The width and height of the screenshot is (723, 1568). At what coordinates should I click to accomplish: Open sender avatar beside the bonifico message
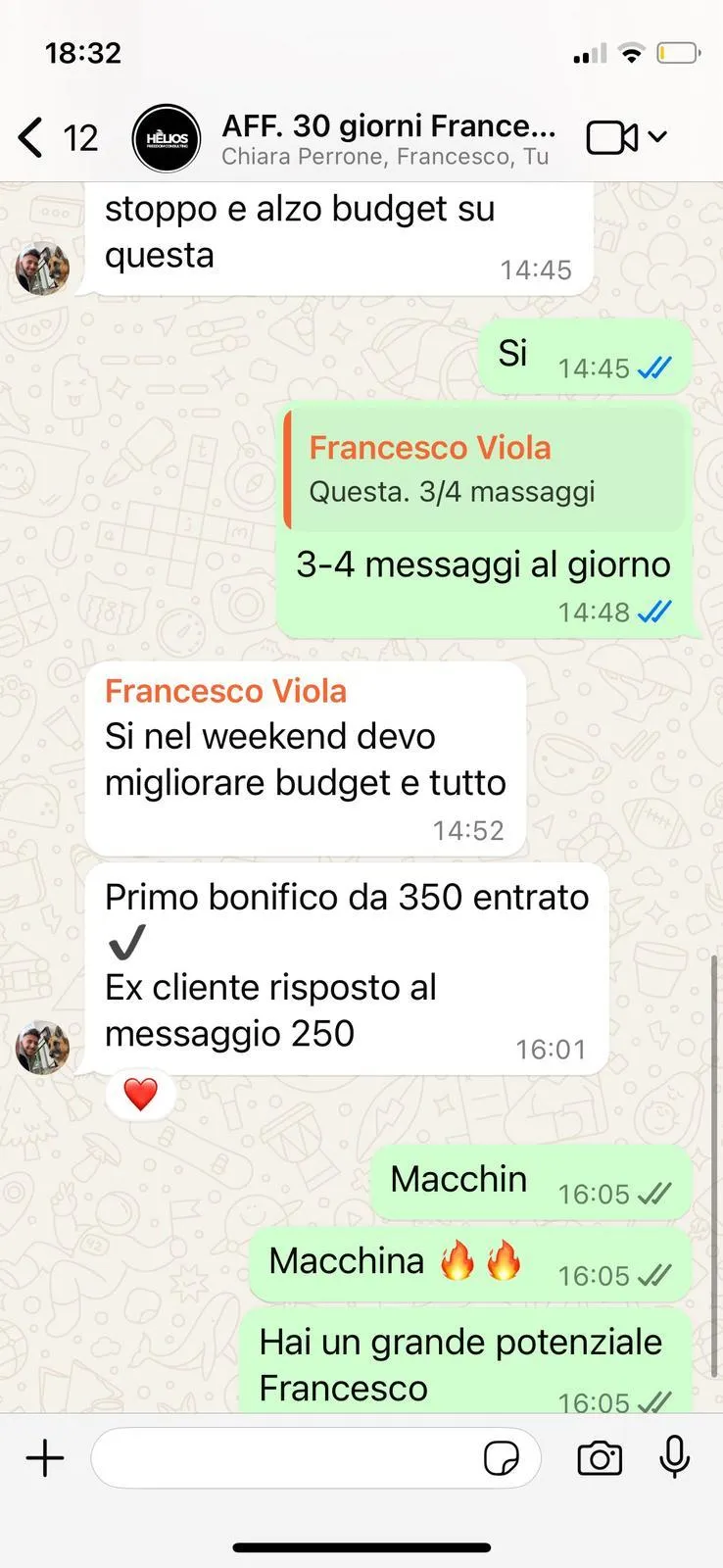click(x=43, y=1048)
